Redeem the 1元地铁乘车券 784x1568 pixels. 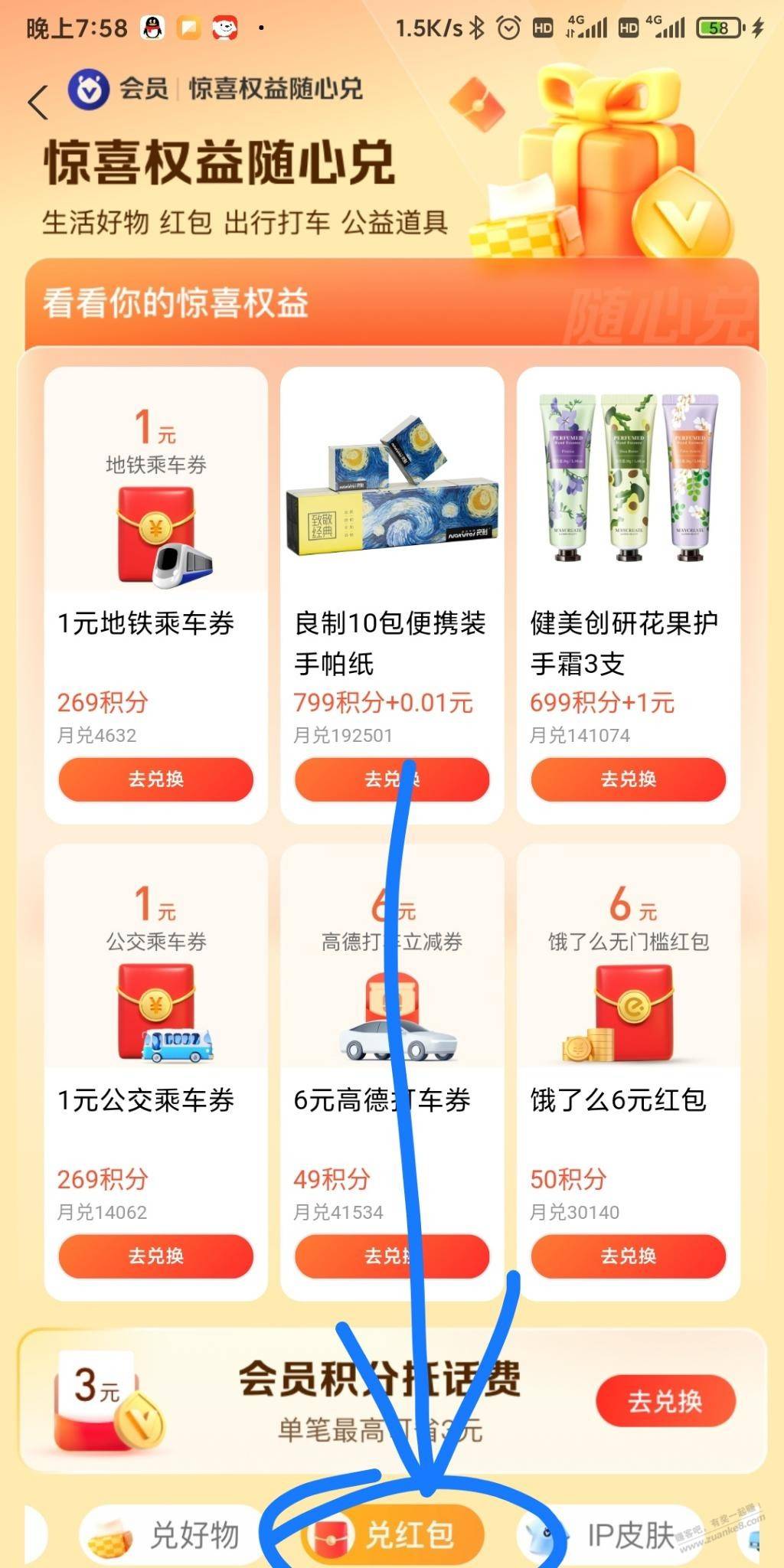tap(156, 779)
